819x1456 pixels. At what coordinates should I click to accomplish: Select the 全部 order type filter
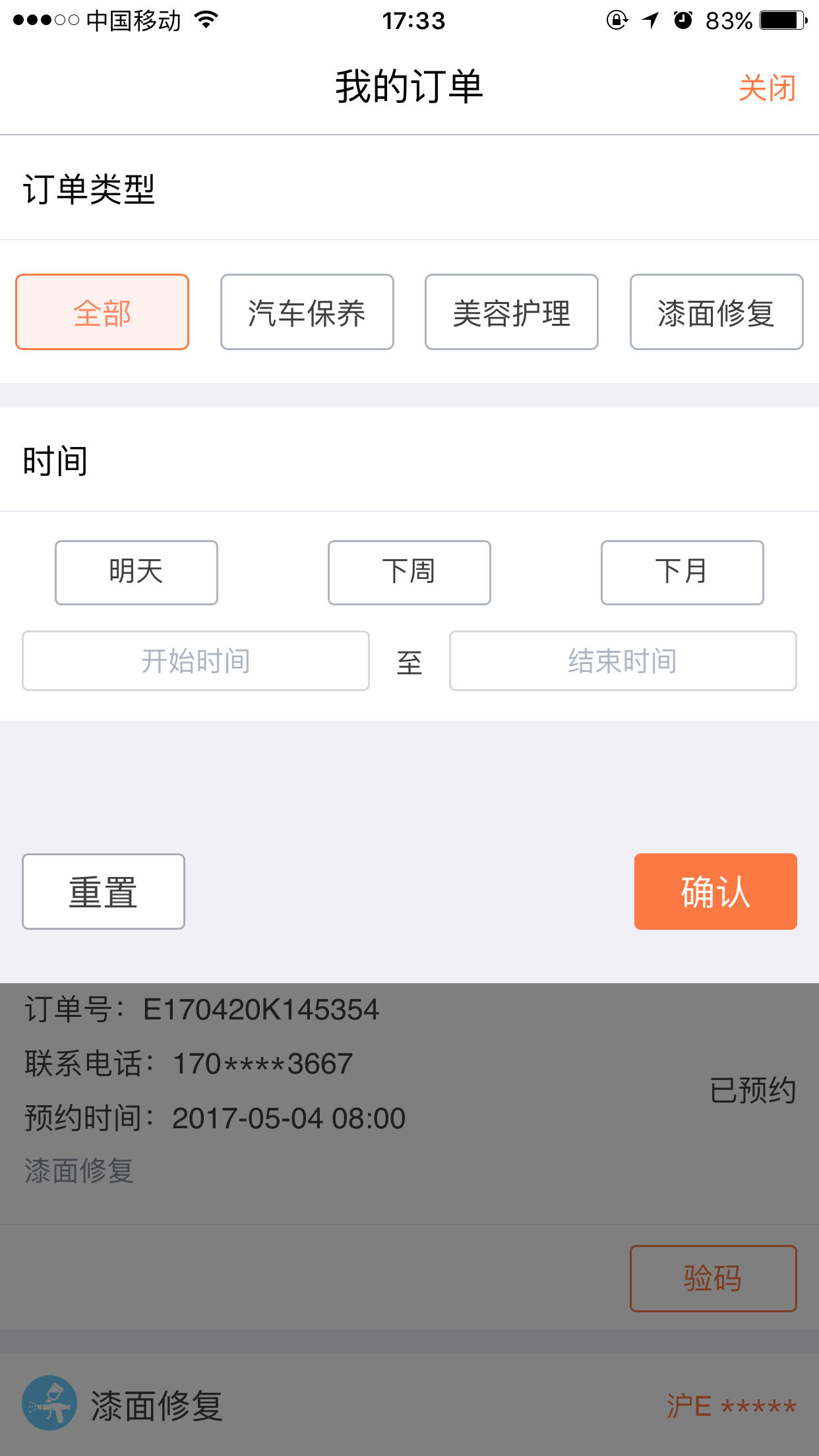click(102, 311)
